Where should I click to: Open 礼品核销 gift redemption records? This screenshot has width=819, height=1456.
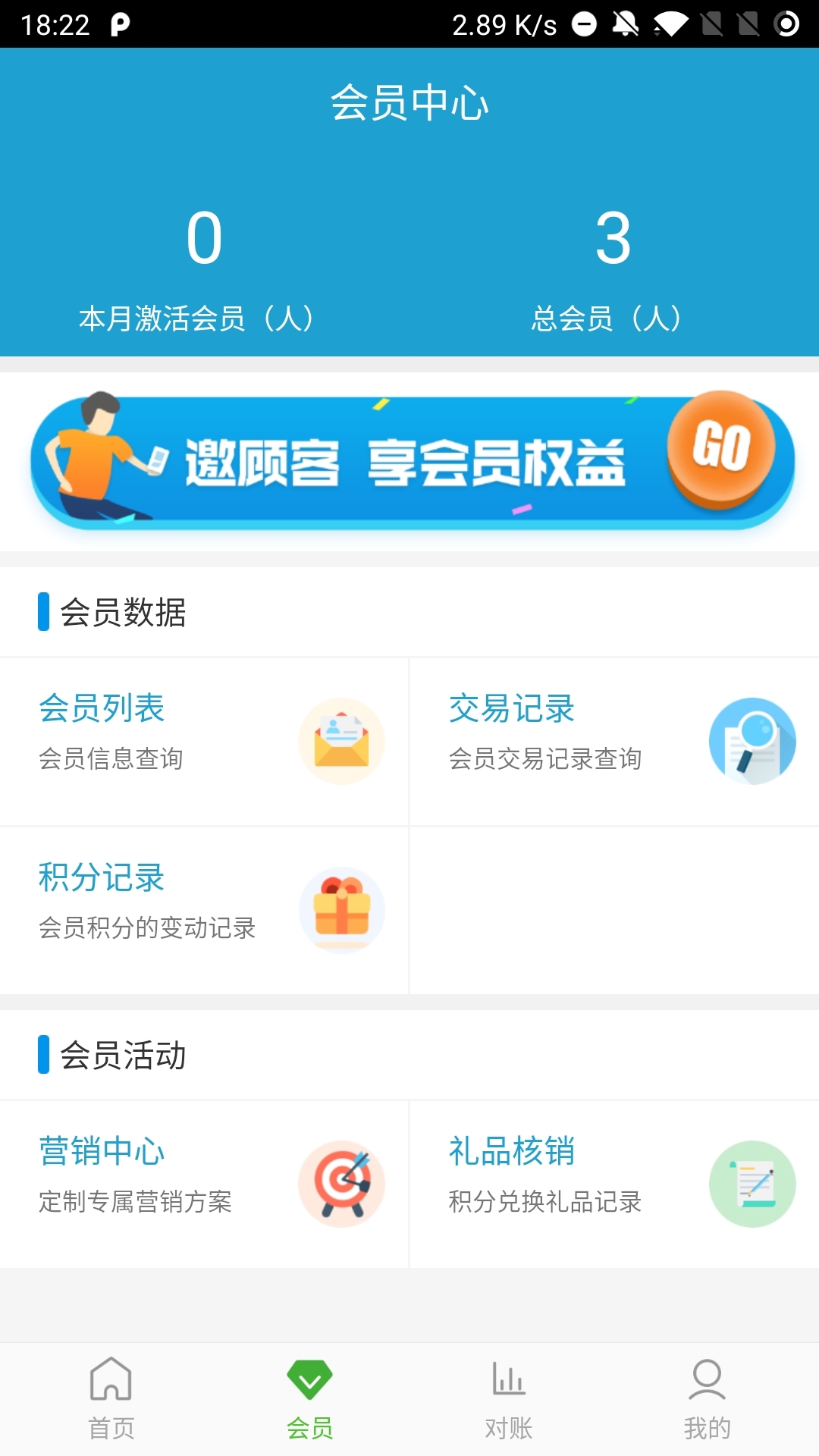[614, 1184]
